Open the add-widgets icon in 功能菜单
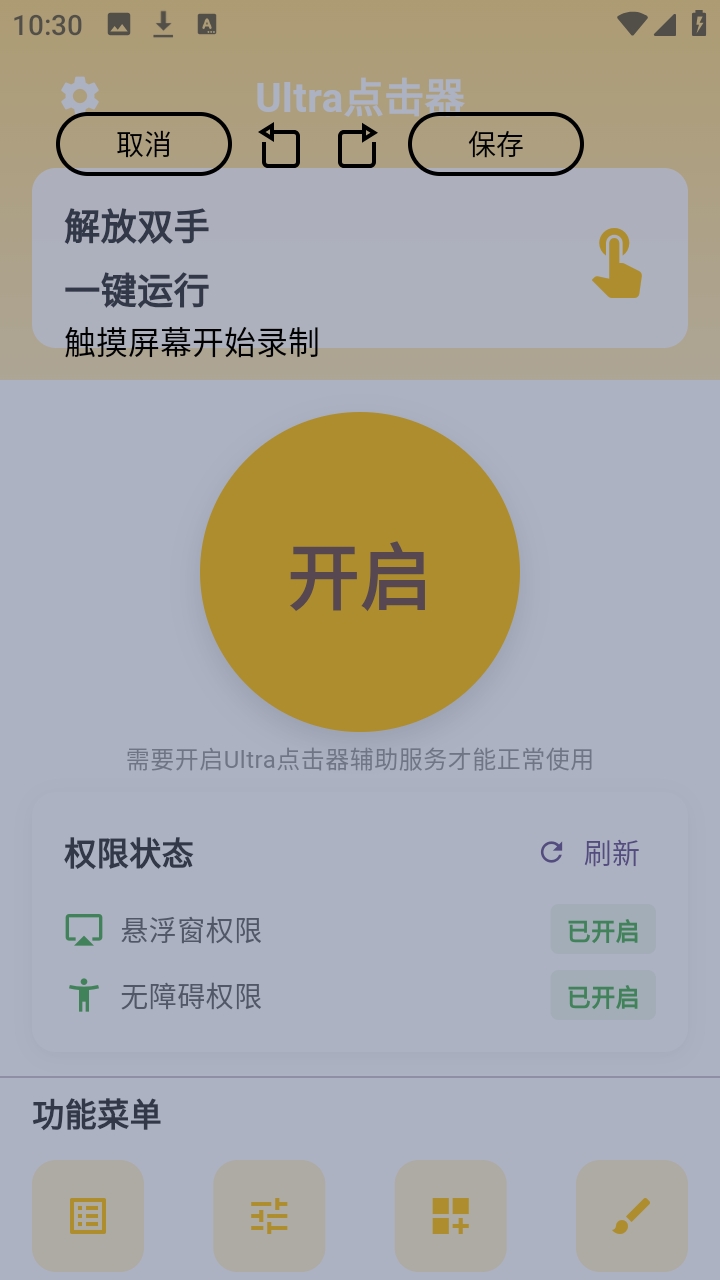The image size is (720, 1280). (x=451, y=1215)
